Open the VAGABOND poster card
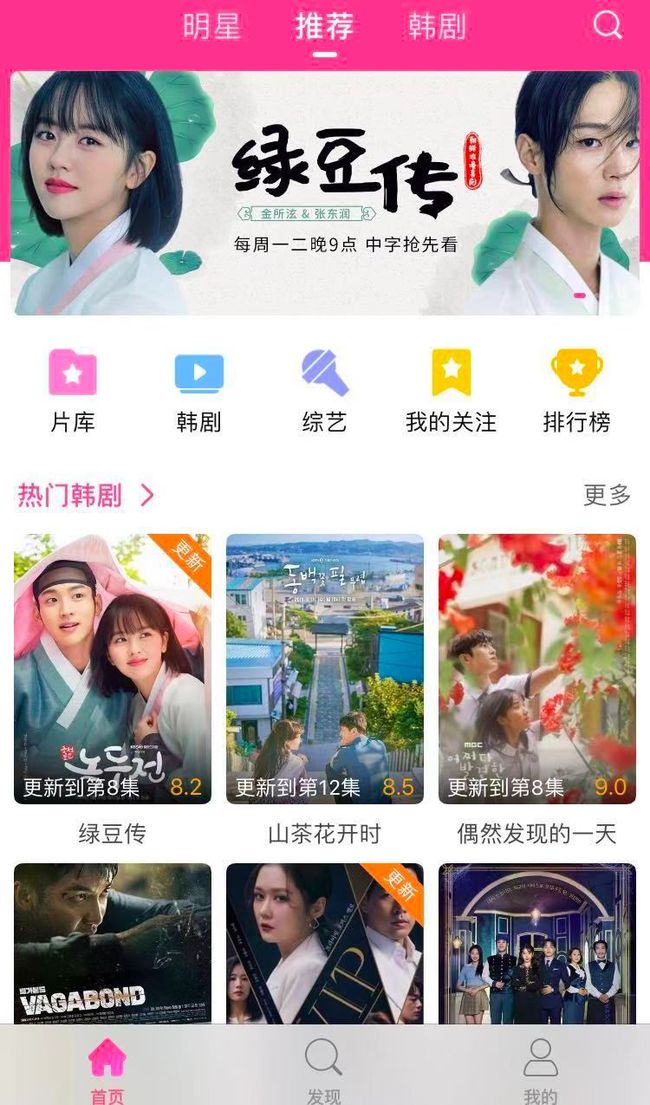The width and height of the screenshot is (650, 1105). click(x=113, y=944)
